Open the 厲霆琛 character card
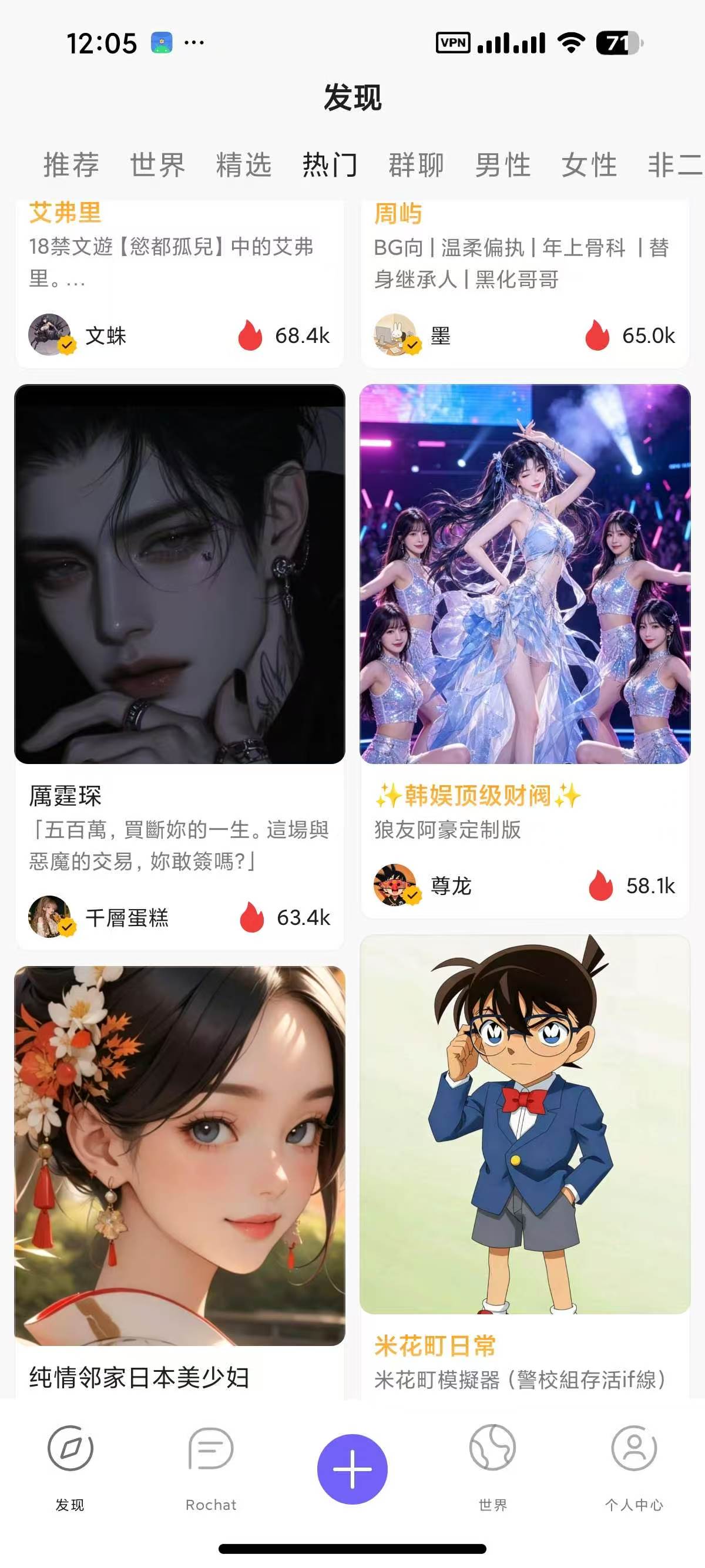The image size is (705, 1568). pos(180,667)
